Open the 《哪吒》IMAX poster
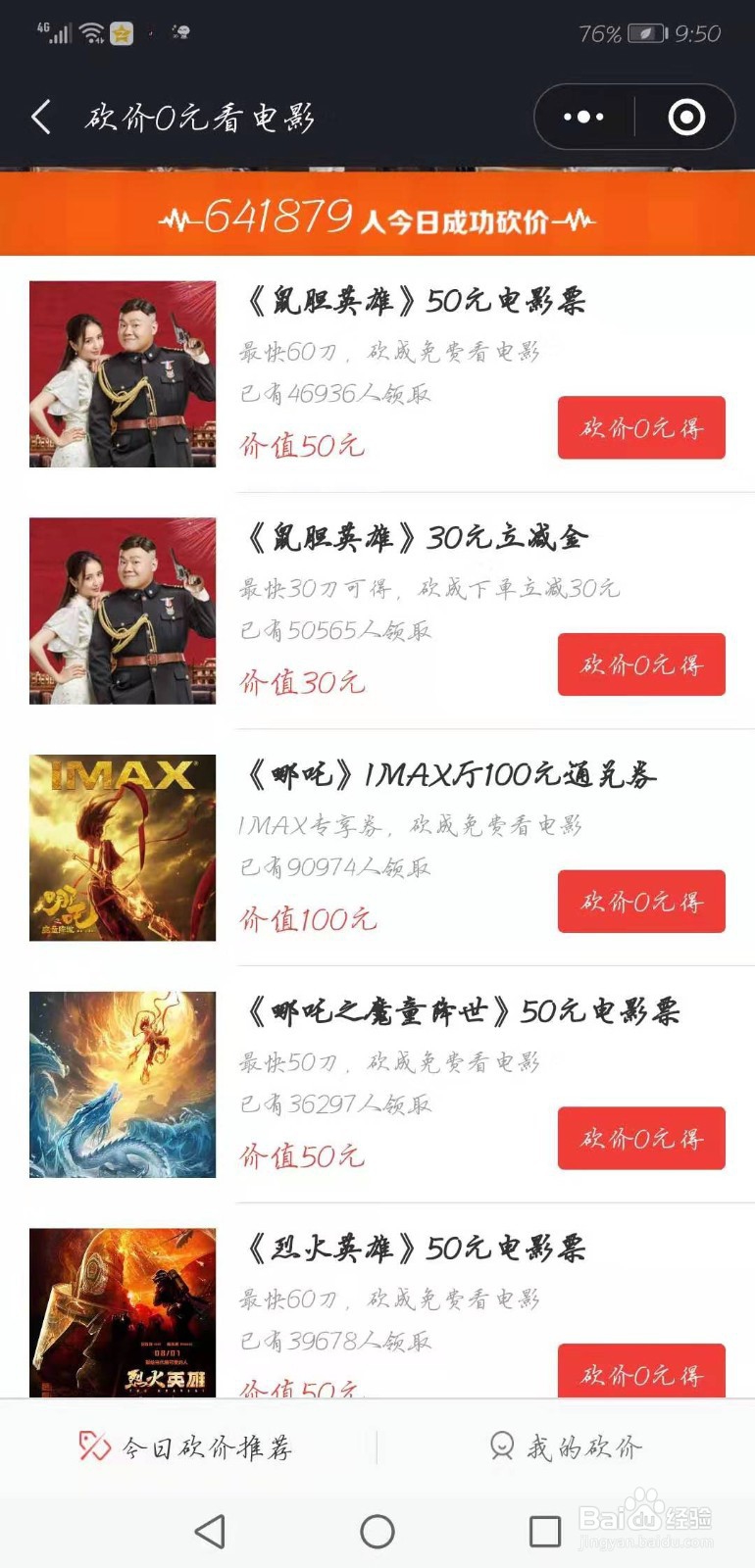Screen dimensions: 755x1568 (123, 848)
